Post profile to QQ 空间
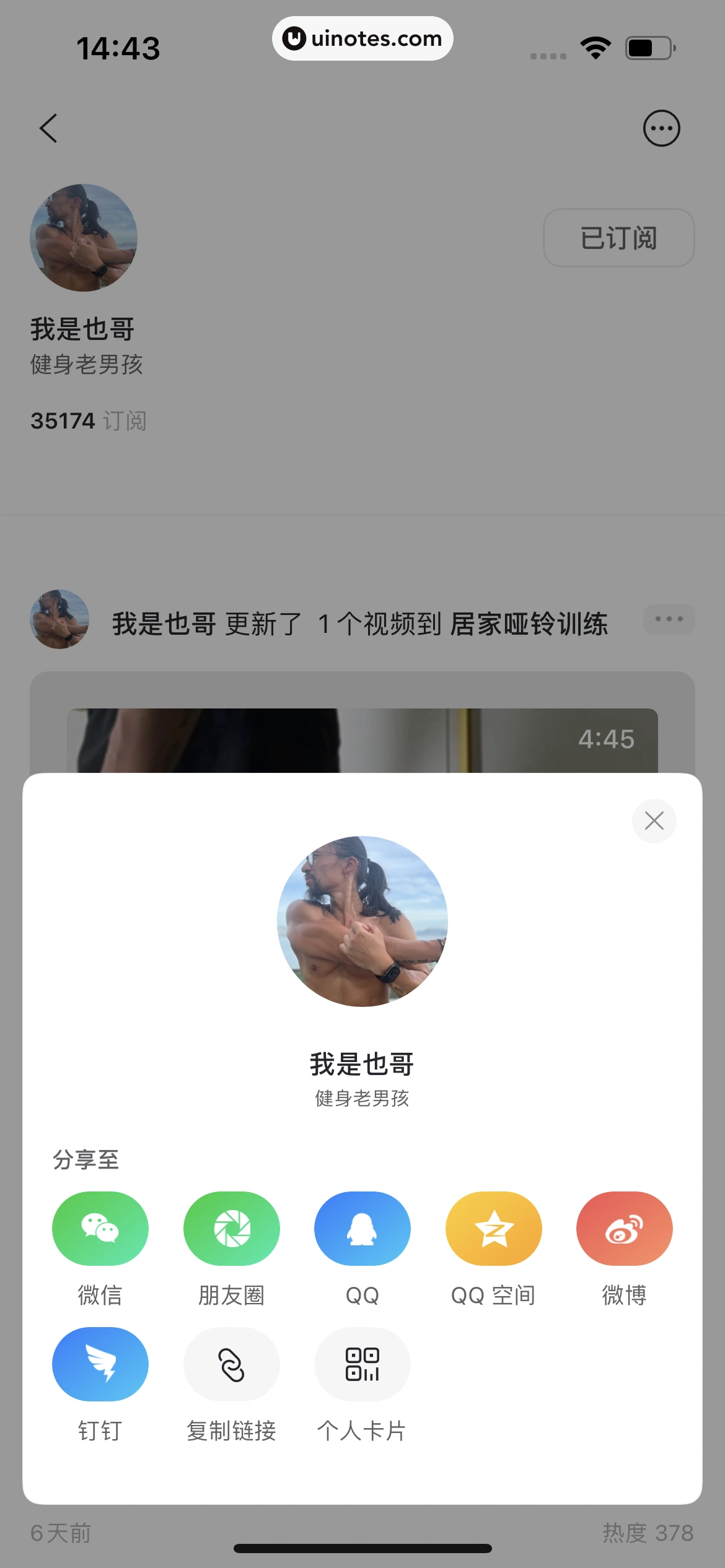 (x=493, y=1229)
